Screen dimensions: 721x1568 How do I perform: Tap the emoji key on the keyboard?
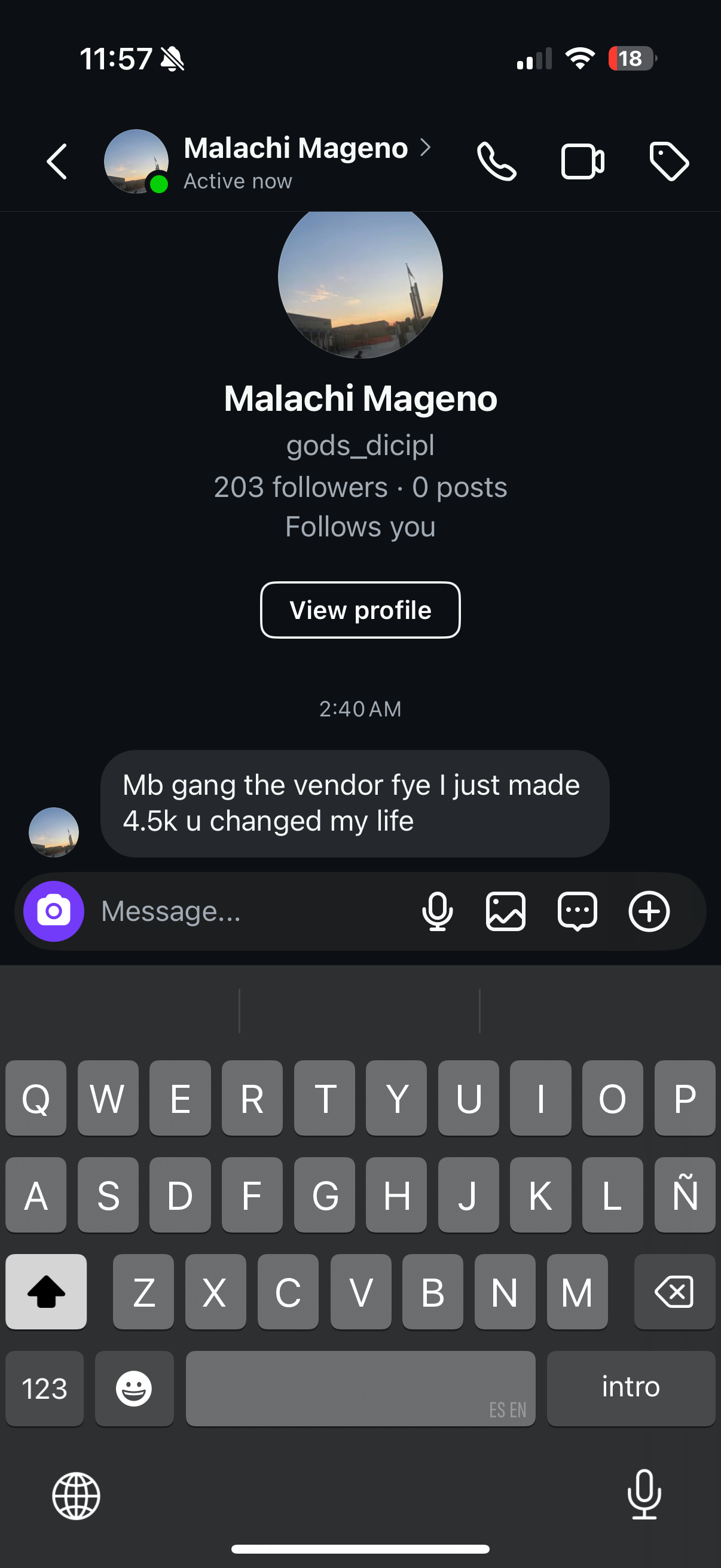pos(134,1389)
